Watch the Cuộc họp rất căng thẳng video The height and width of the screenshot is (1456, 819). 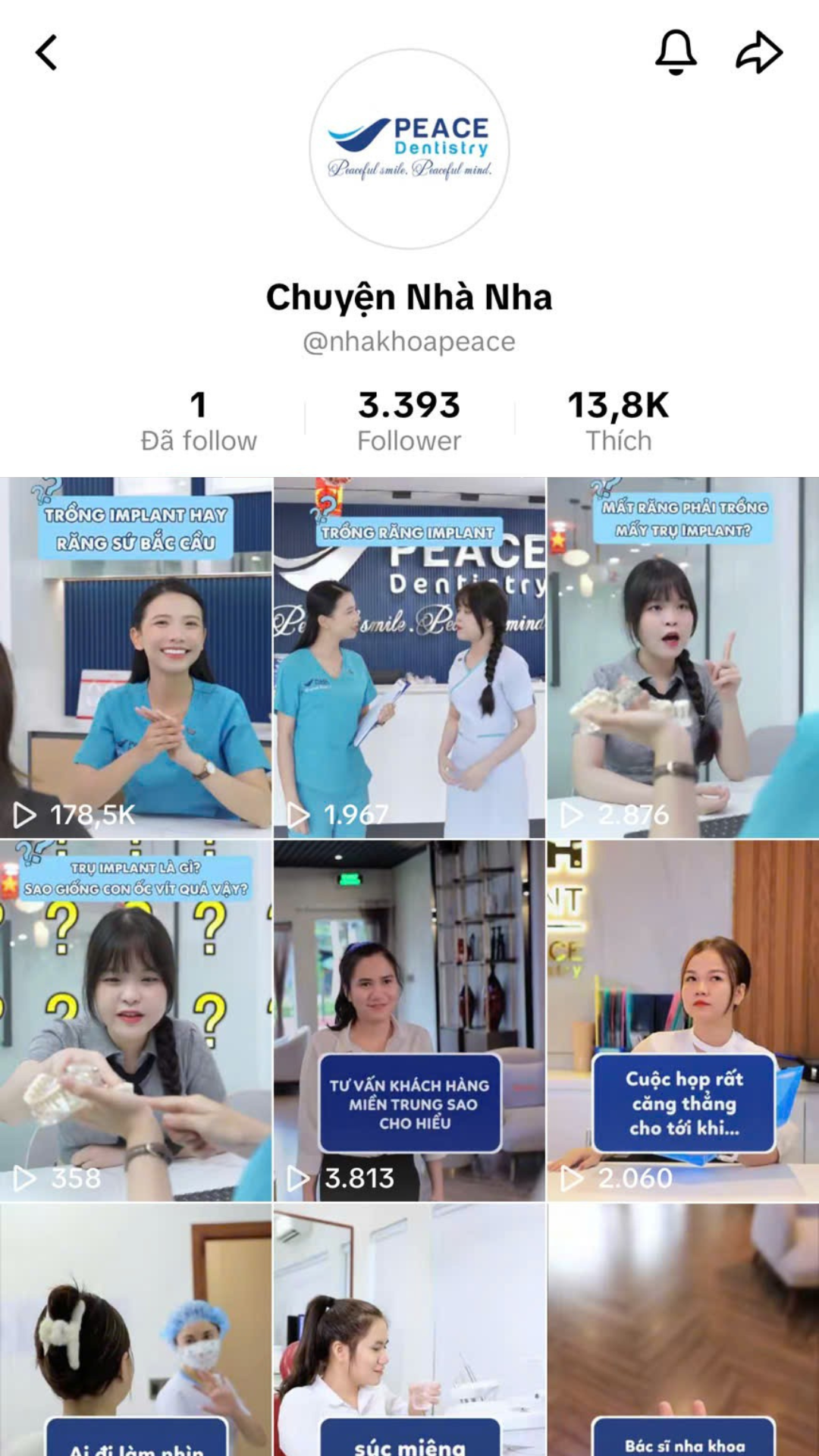pos(682,1020)
